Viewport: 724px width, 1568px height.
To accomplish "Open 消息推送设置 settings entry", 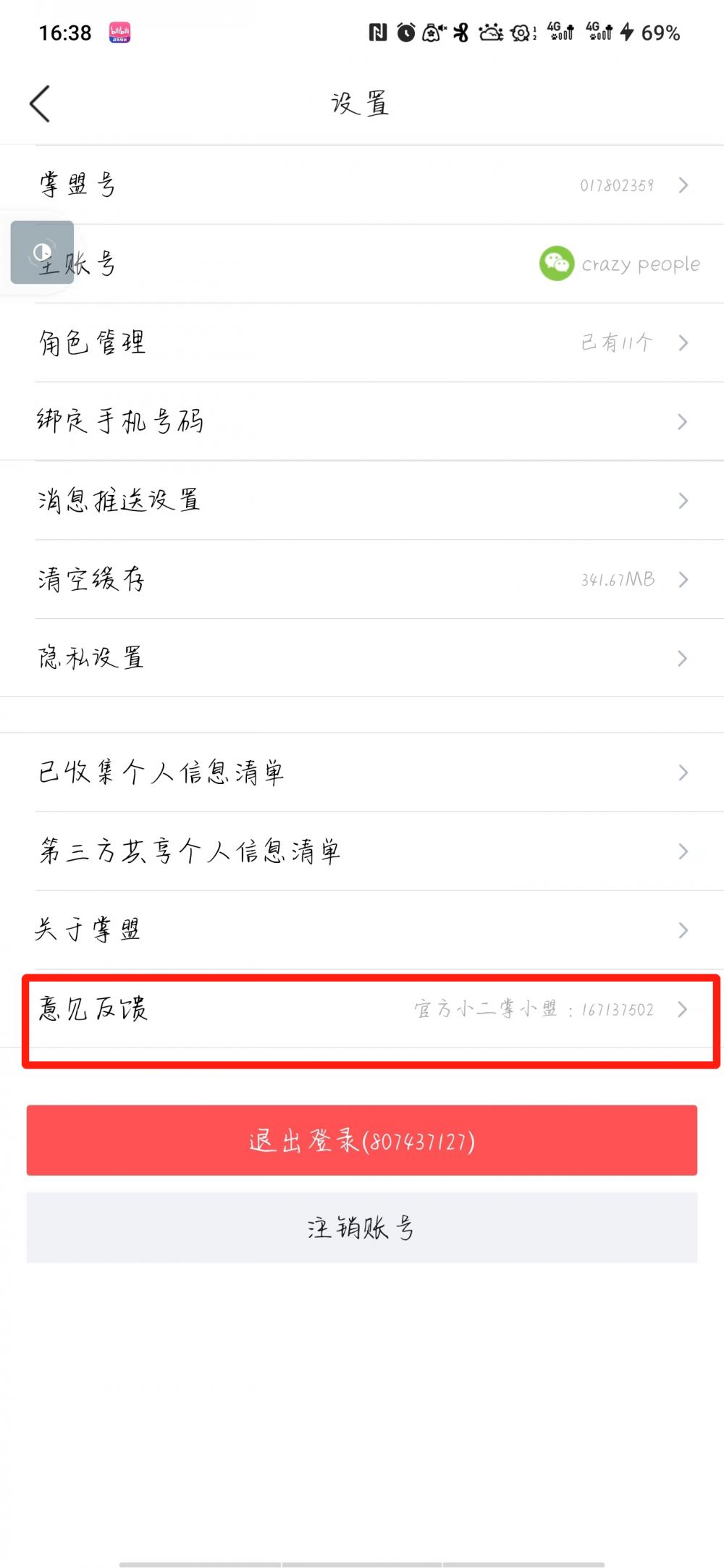I will tap(362, 500).
